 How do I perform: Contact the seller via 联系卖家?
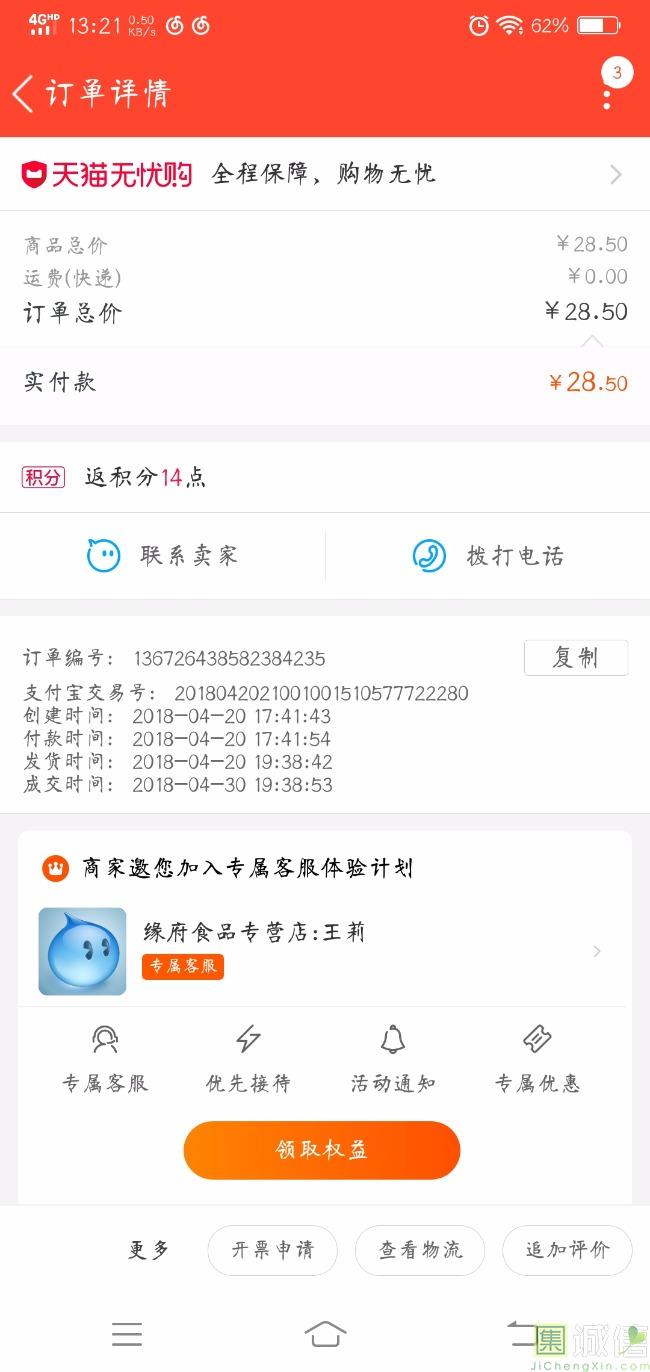(x=163, y=556)
